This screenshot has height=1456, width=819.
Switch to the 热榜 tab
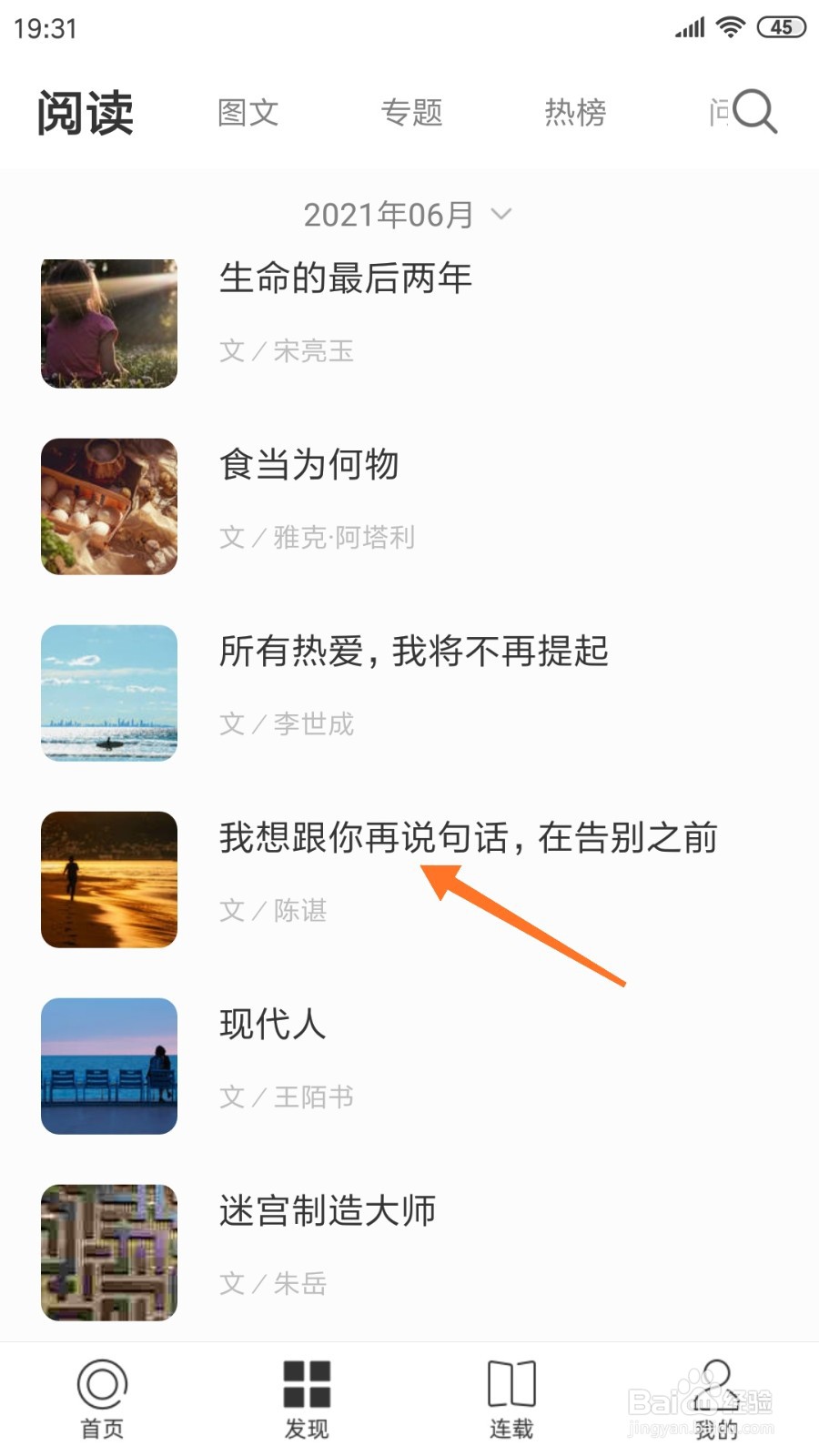point(575,111)
